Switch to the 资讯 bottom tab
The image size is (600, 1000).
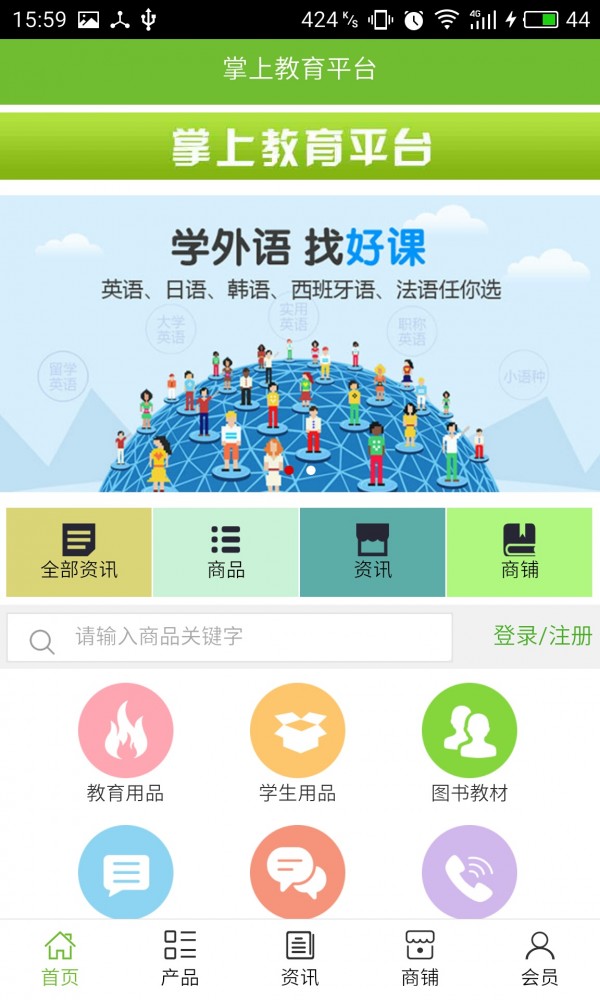[x=300, y=958]
